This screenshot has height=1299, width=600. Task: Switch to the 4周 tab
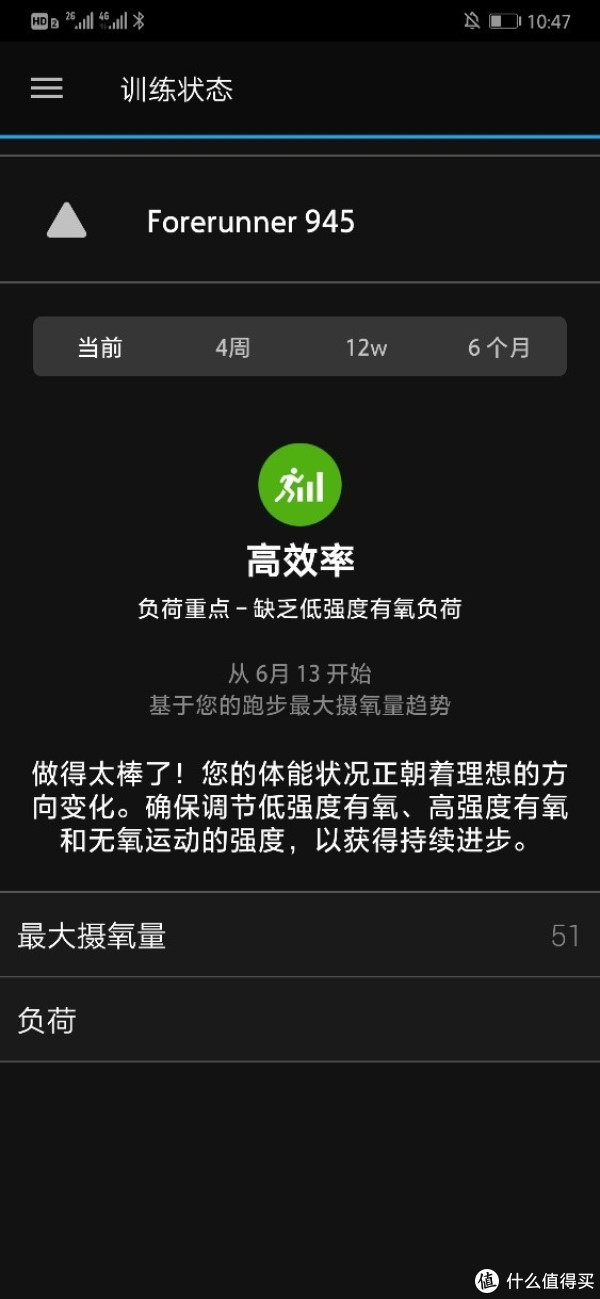point(233,347)
